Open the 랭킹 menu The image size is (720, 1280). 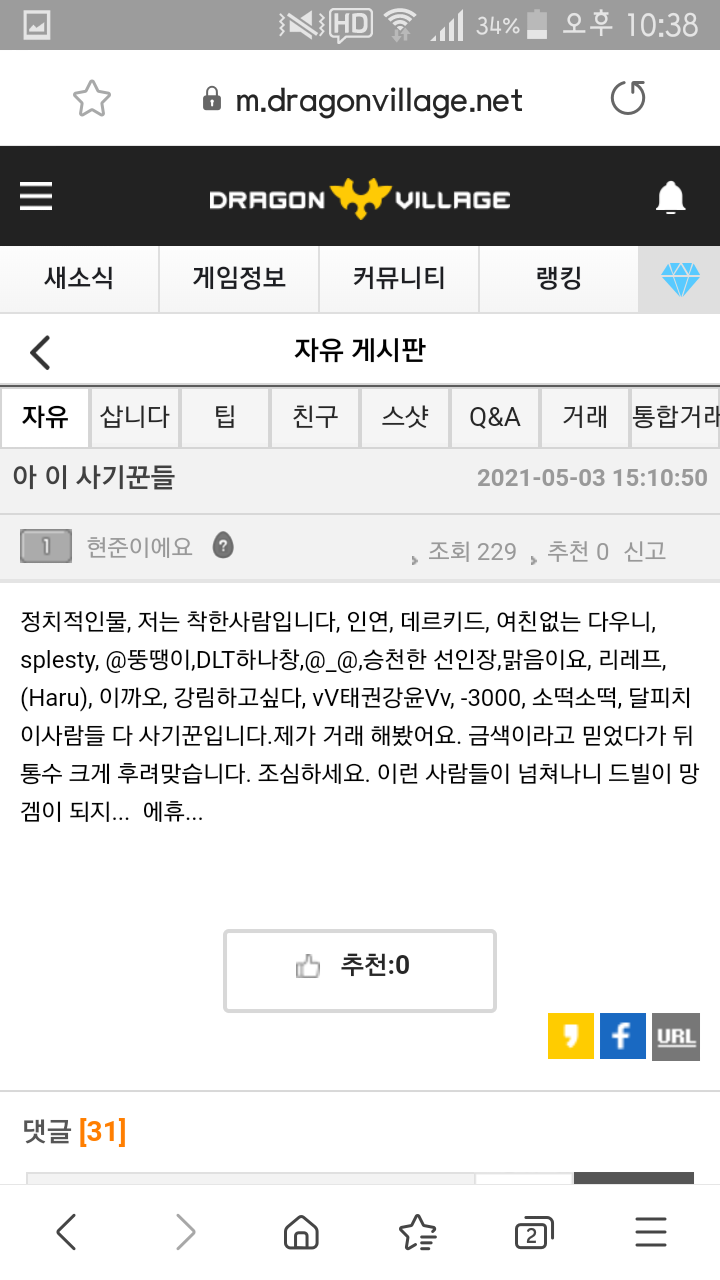click(x=559, y=278)
